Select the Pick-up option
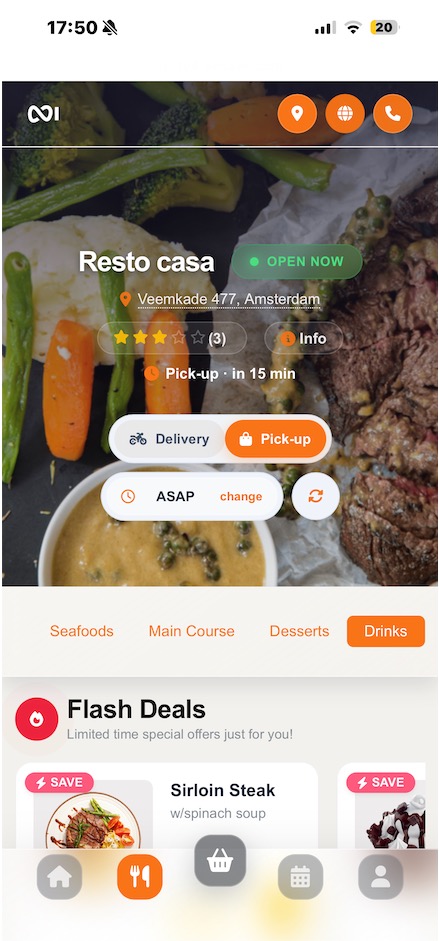 (x=275, y=439)
